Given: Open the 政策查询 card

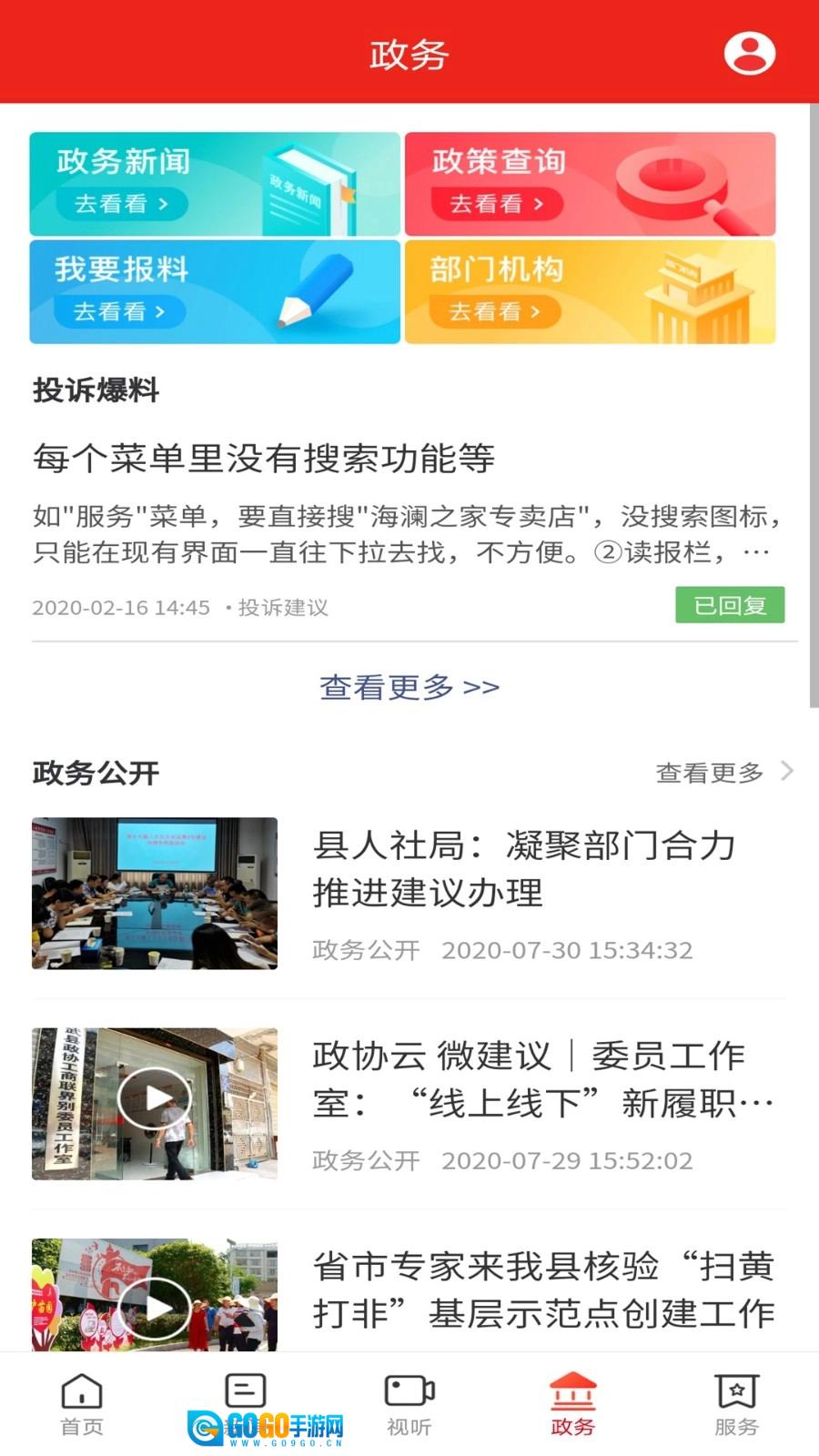Looking at the screenshot, I should click(590, 184).
